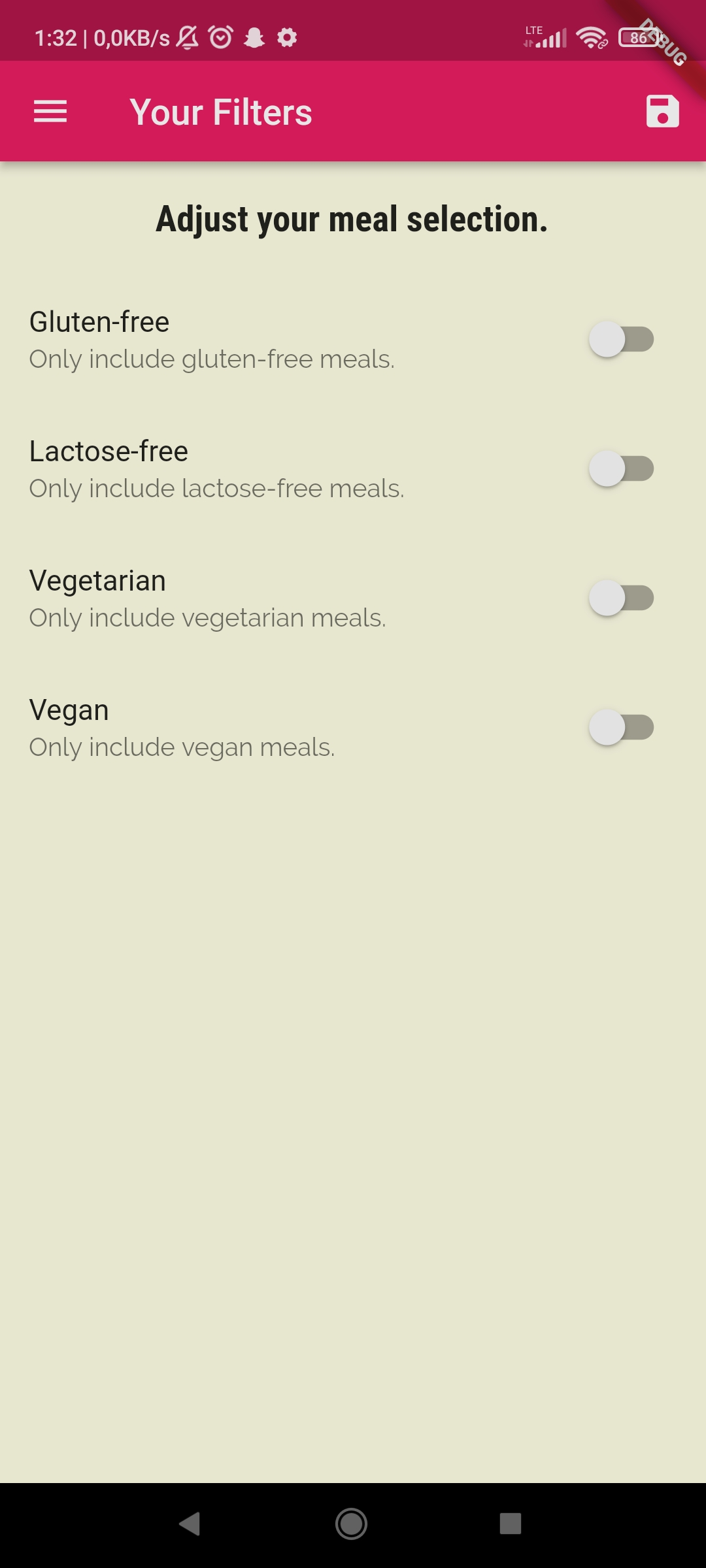
Task: Save your filter settings
Action: 661,111
